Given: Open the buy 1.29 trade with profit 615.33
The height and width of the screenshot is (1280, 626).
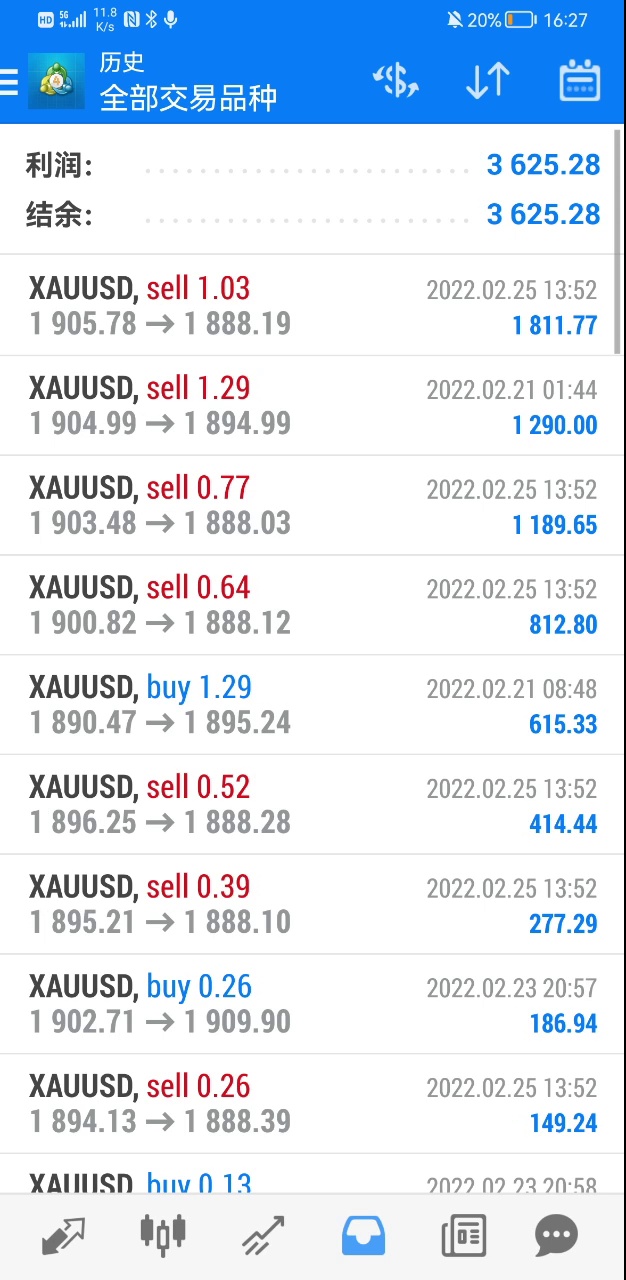Looking at the screenshot, I should [x=312, y=705].
